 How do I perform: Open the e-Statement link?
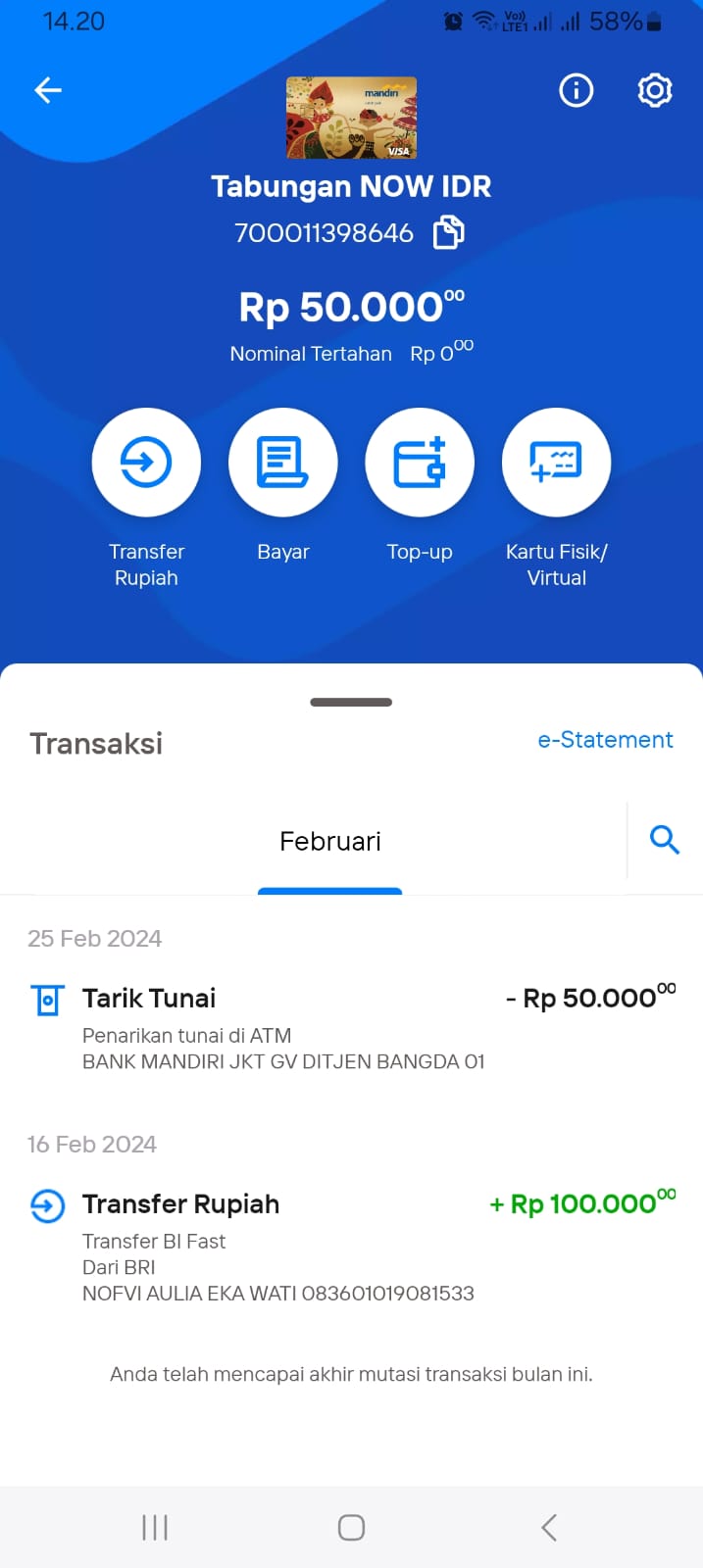coord(605,740)
